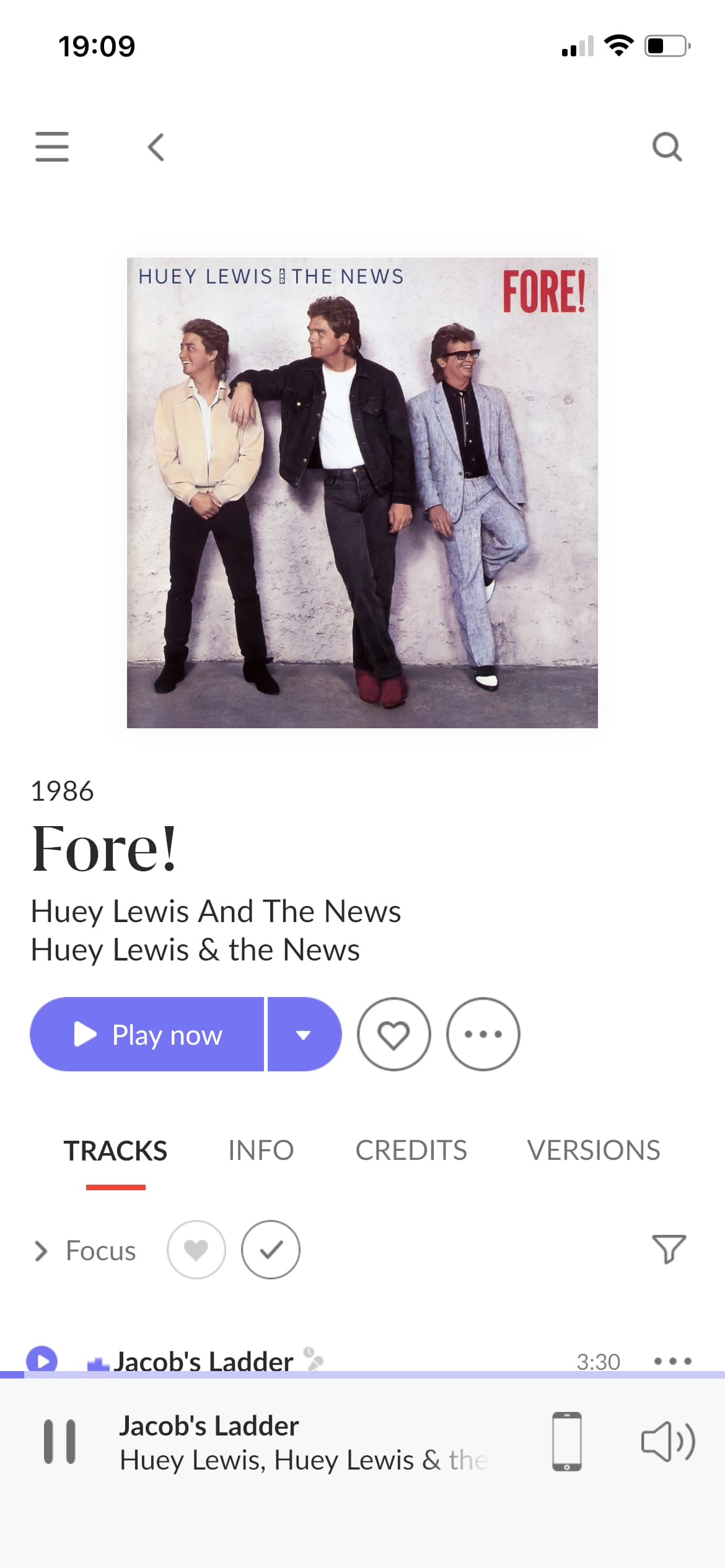Screen dimensions: 725x1568
Task: Filter tracks by favorites heart
Action: (196, 1250)
